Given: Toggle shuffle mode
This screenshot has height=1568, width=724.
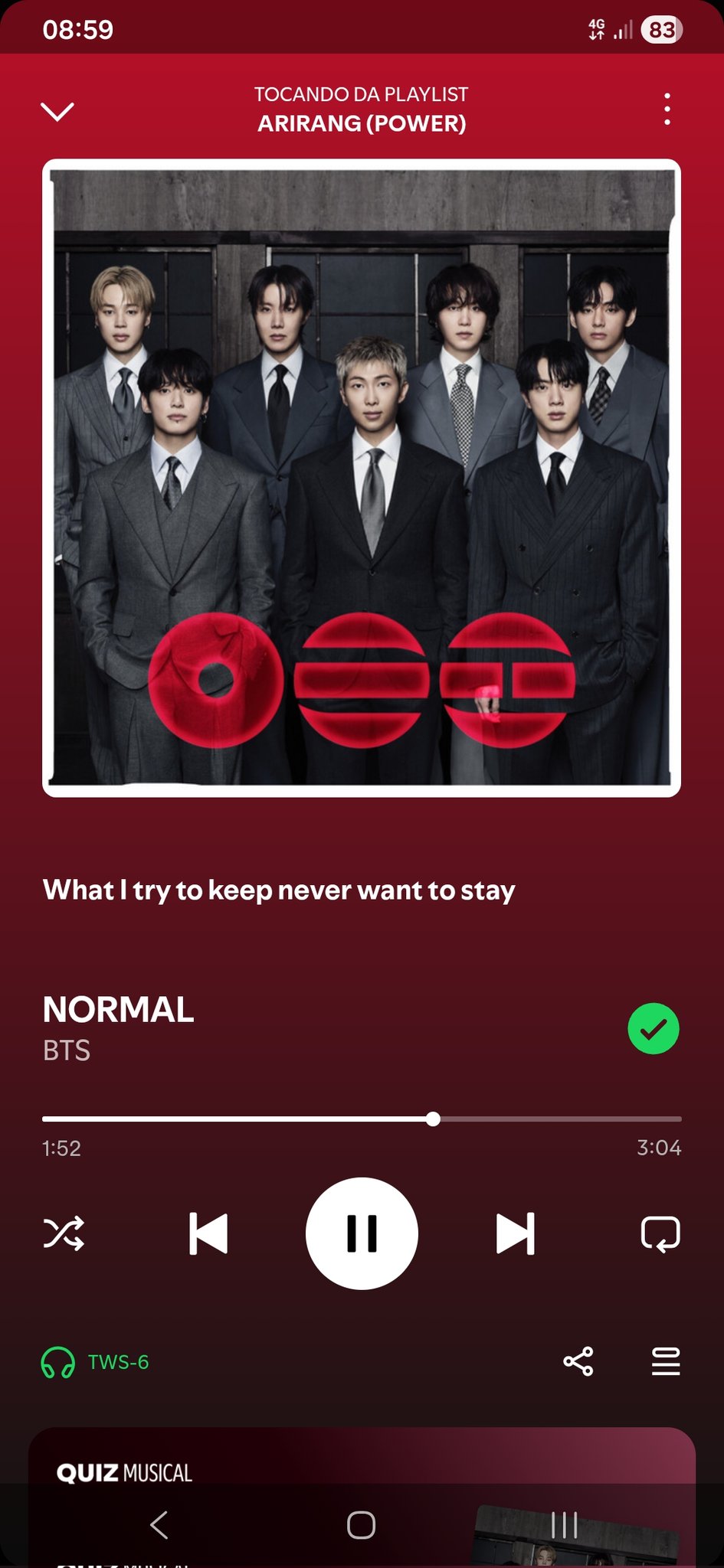Looking at the screenshot, I should point(64,1233).
